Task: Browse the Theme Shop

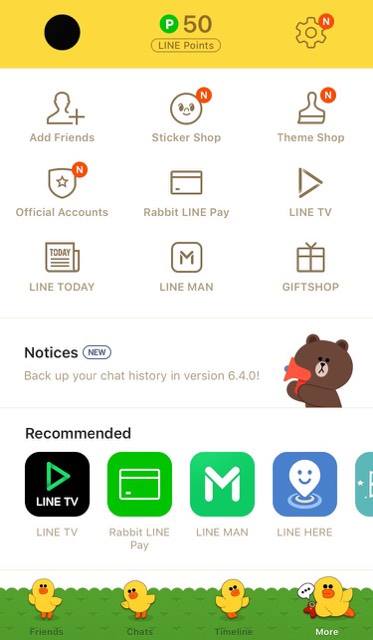Action: 311,117
